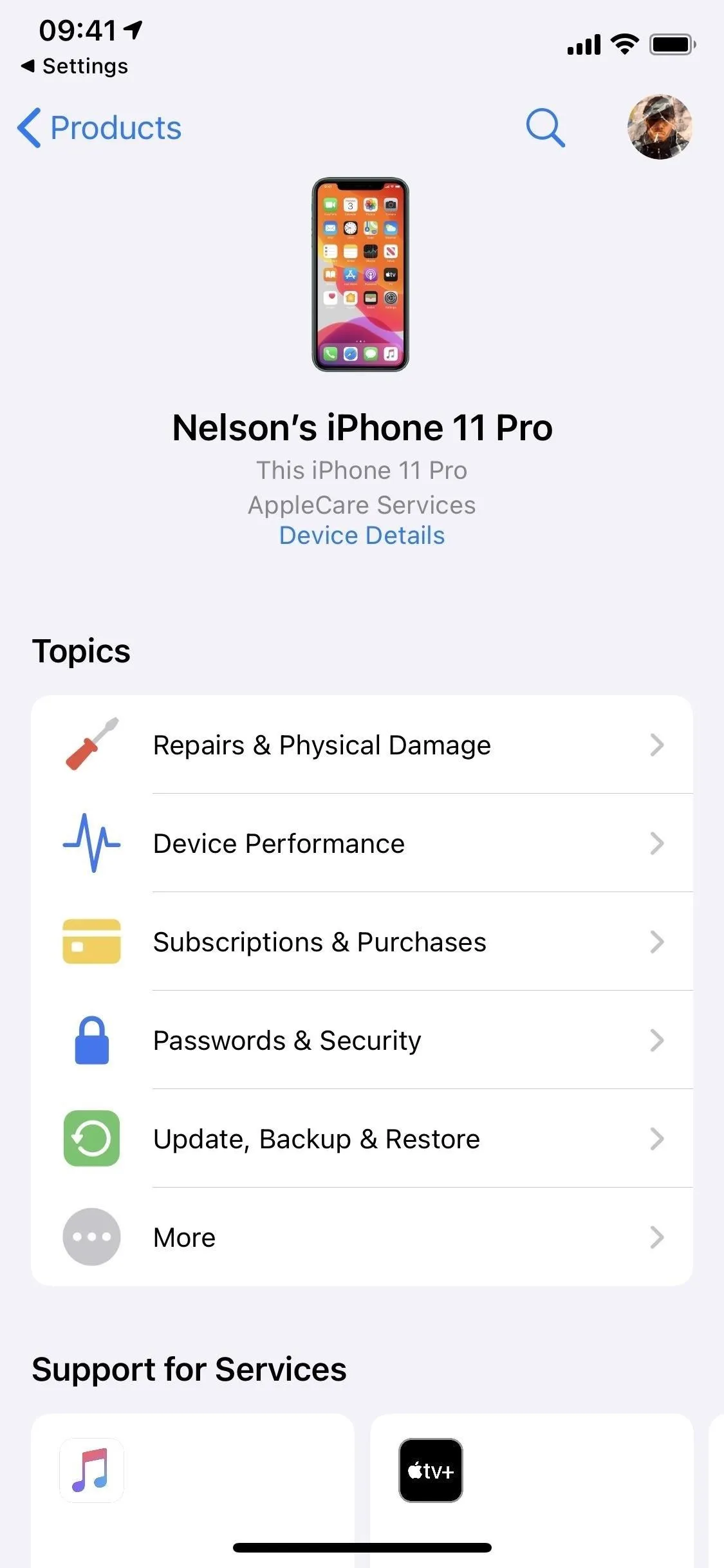Open the search magnifier icon

click(x=545, y=127)
